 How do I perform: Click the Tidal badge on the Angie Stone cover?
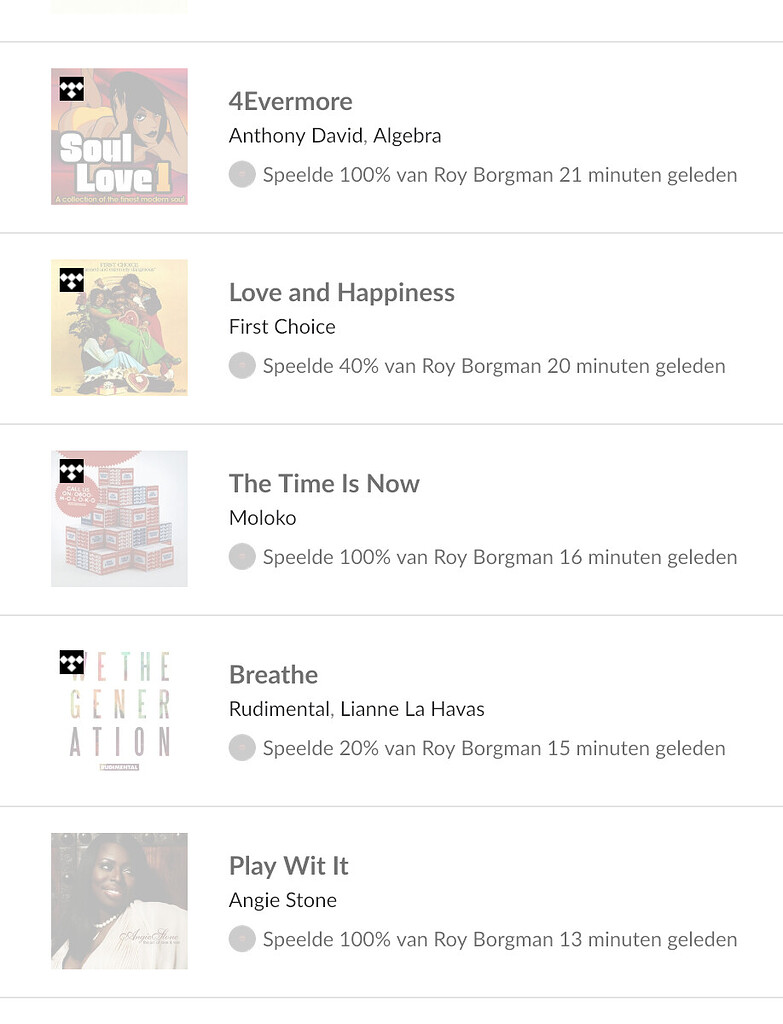pos(71,853)
